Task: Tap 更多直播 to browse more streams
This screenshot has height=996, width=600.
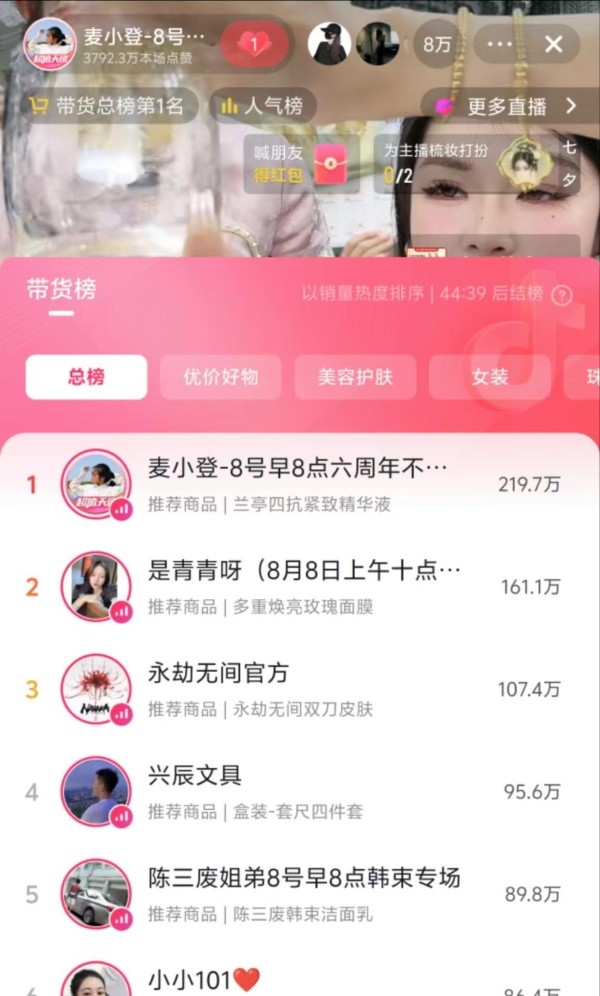Action: 510,106
